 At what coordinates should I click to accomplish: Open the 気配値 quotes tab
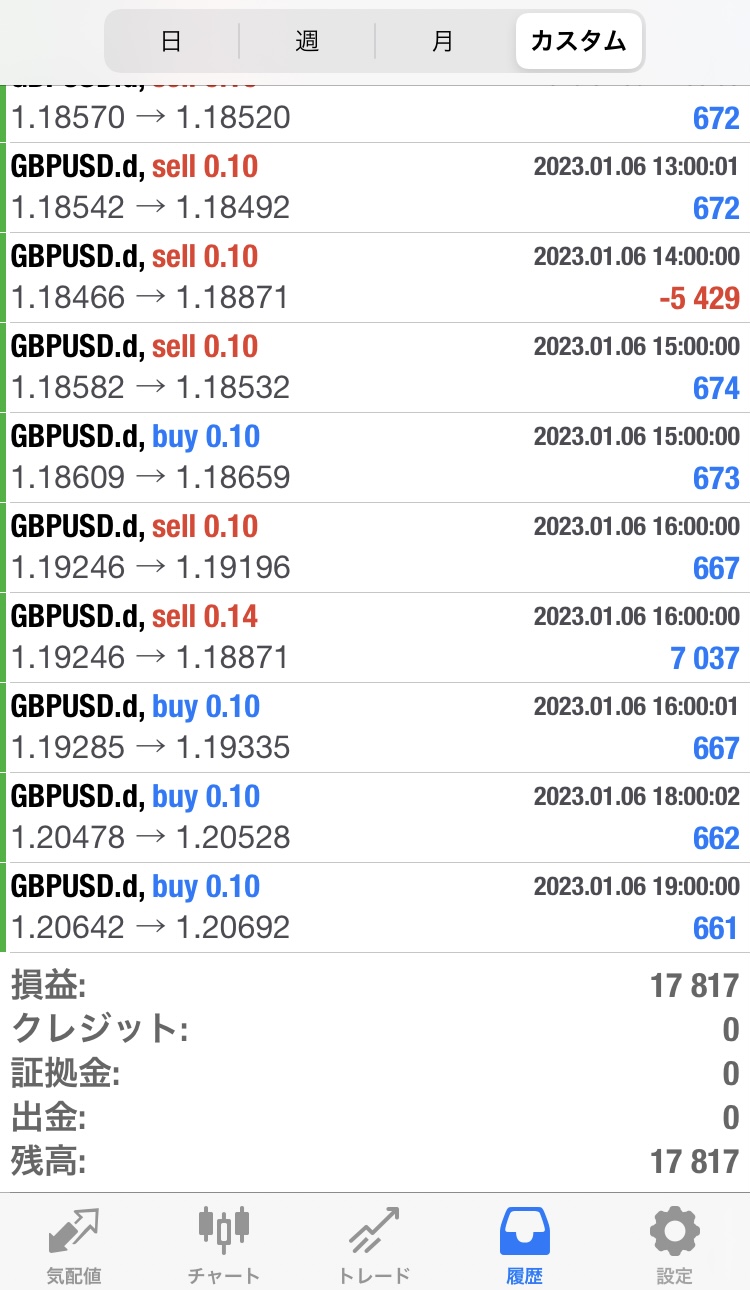coord(74,1245)
